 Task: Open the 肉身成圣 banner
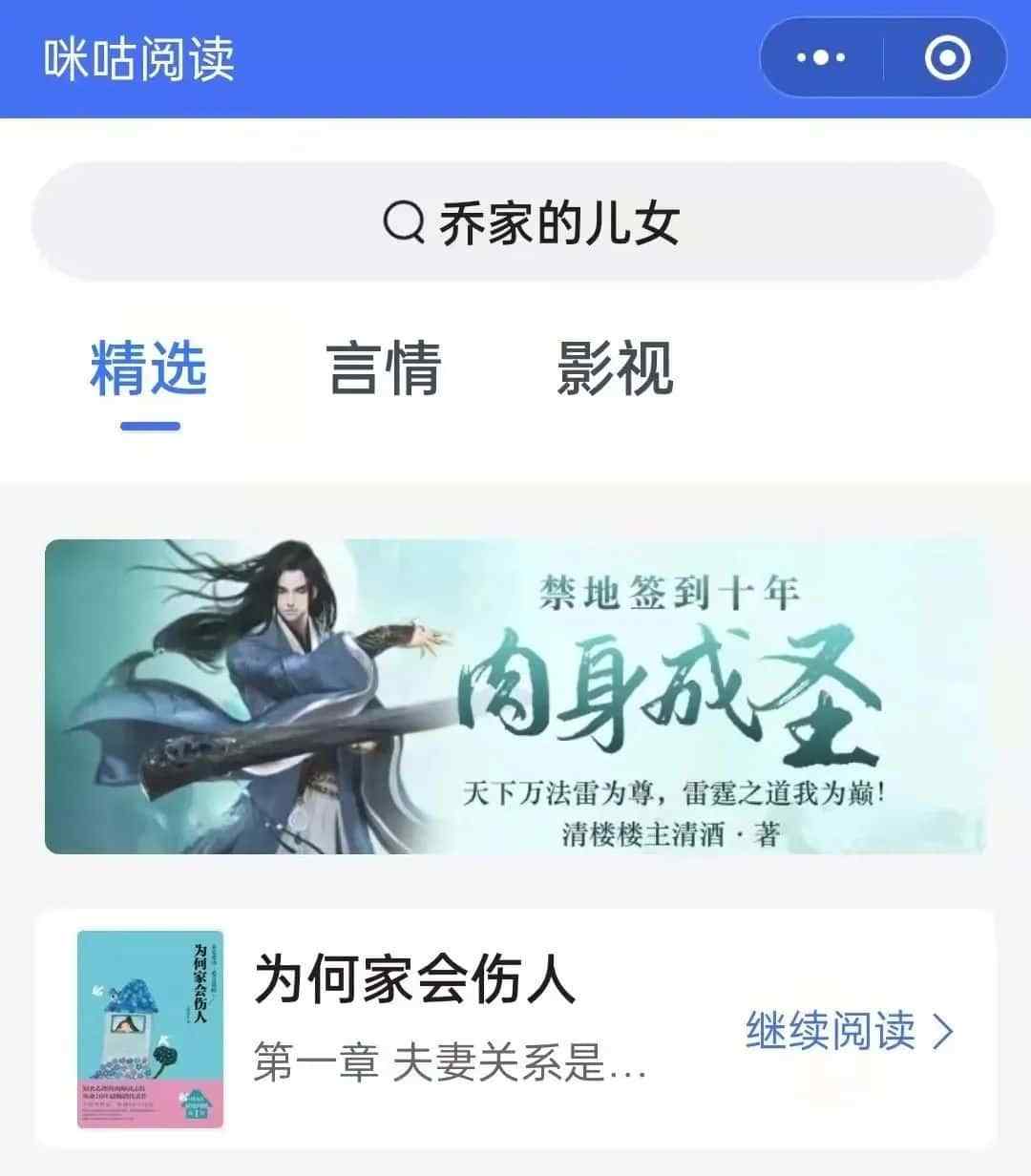pos(515,697)
